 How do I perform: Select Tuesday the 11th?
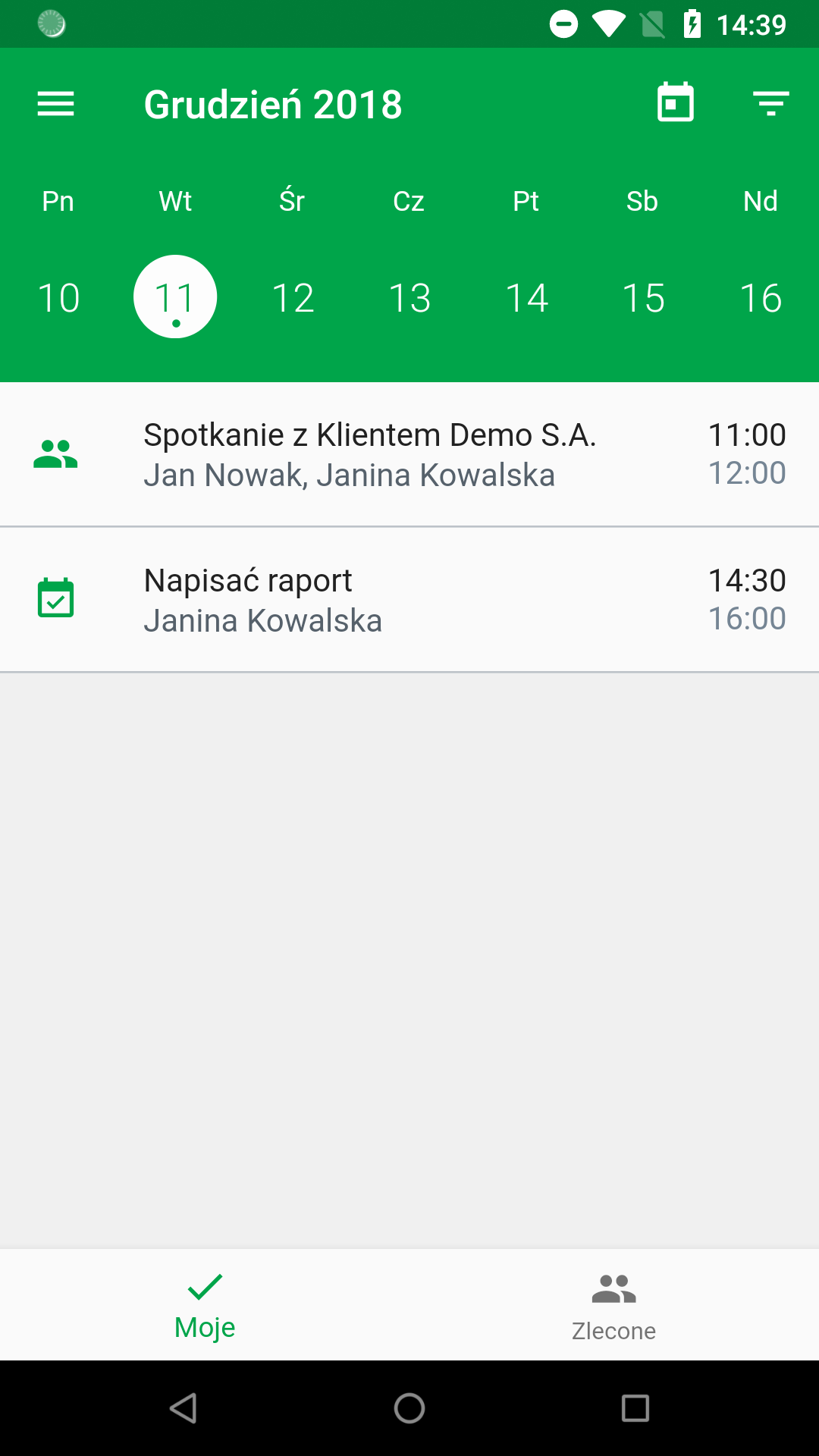175,297
